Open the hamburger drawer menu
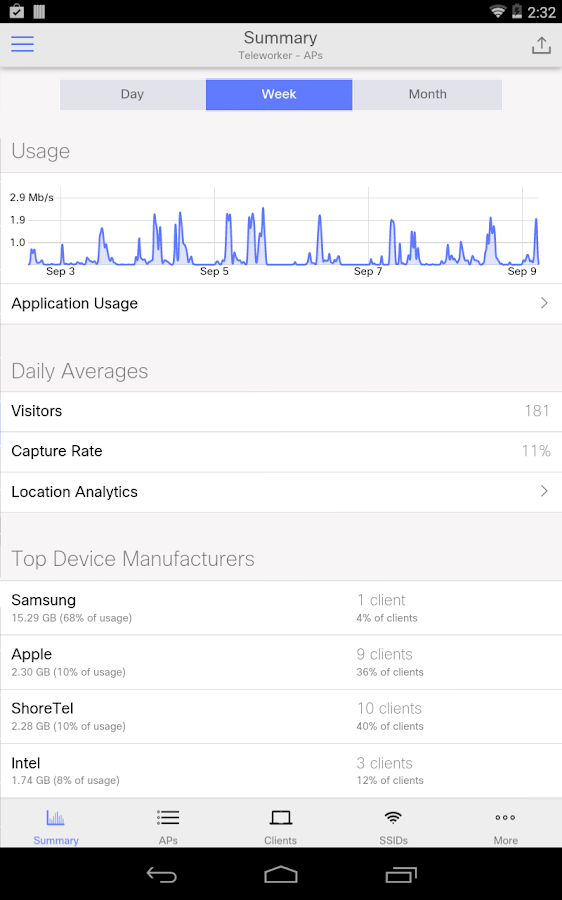562x900 pixels. (22, 44)
